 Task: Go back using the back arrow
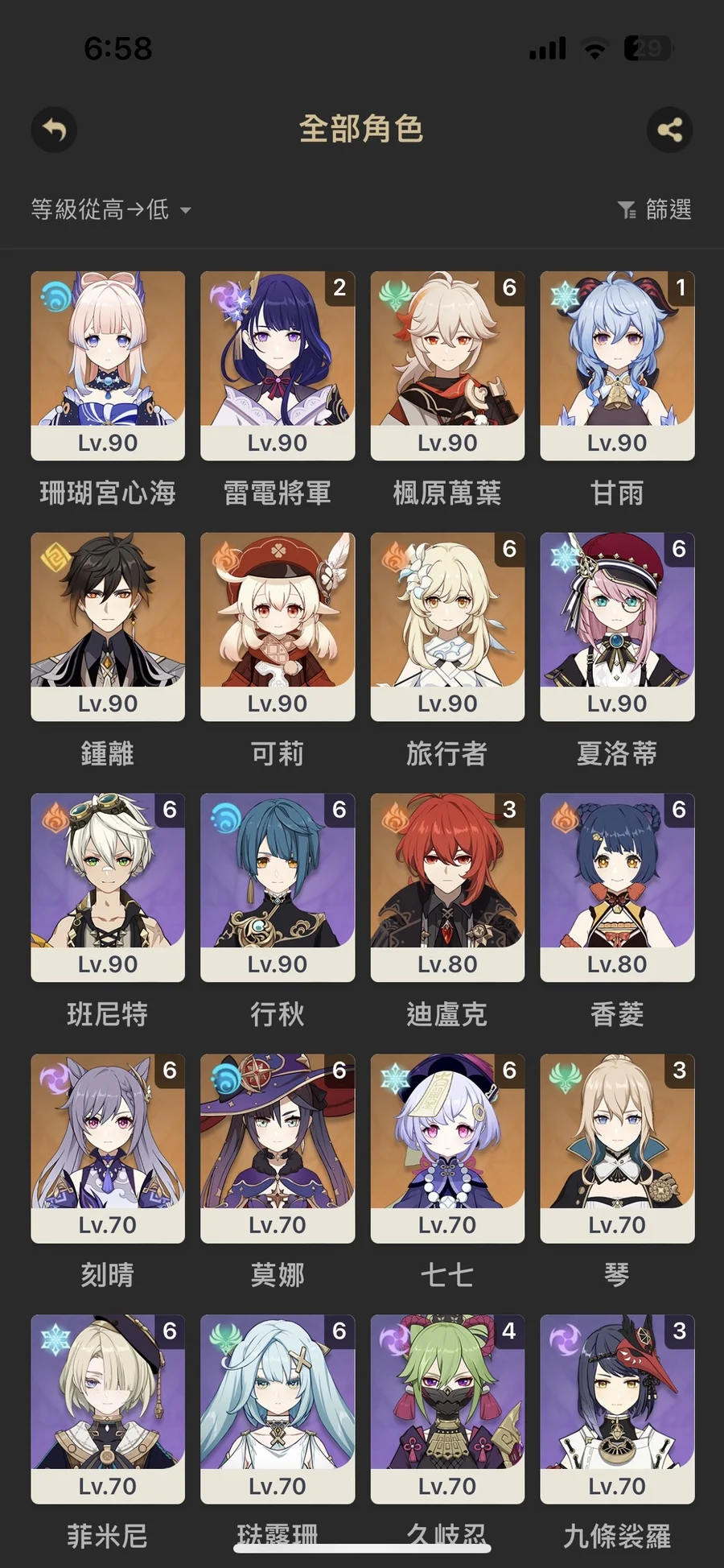coord(54,130)
